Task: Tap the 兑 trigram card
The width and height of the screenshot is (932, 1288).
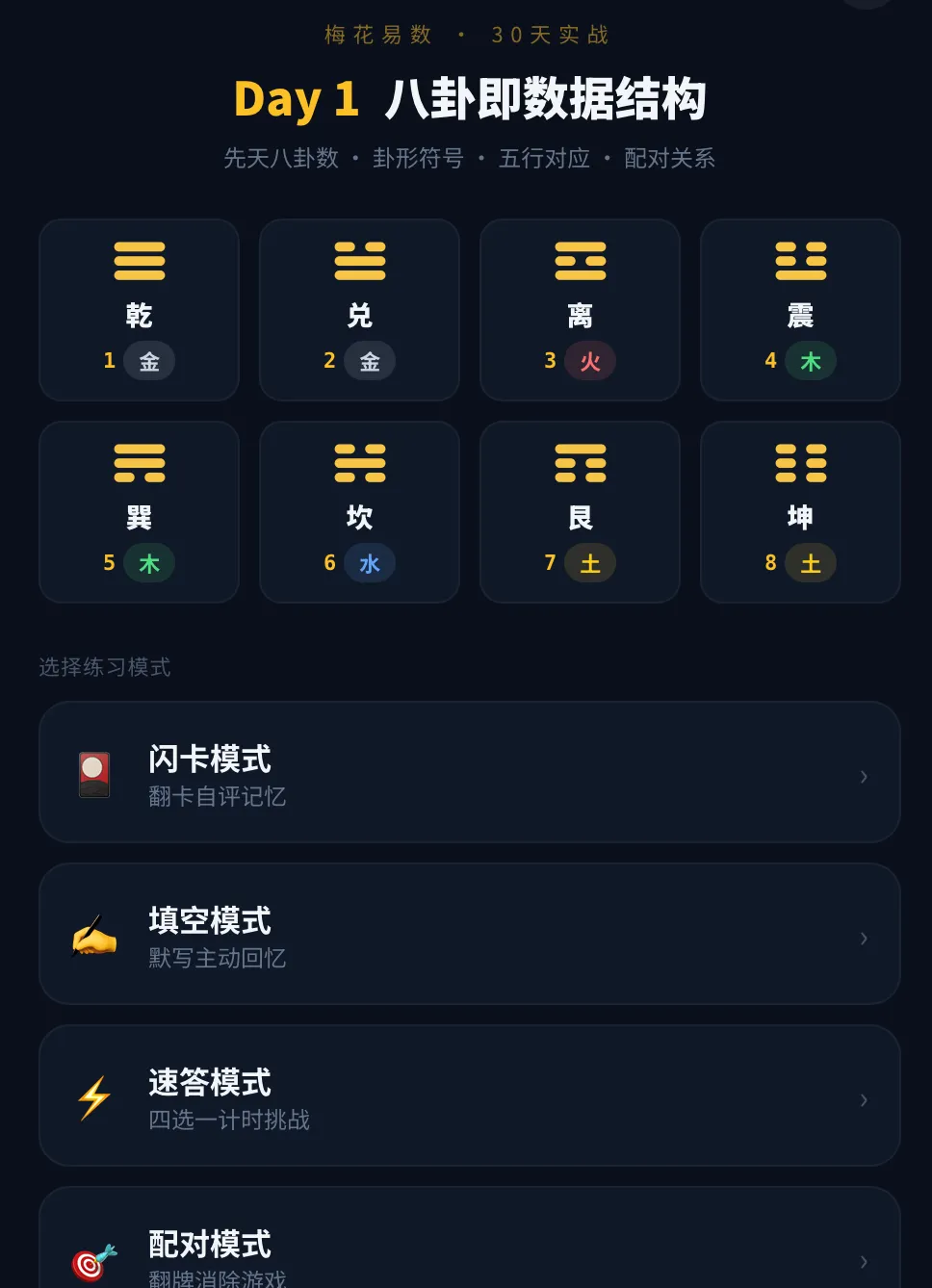Action: [359, 310]
